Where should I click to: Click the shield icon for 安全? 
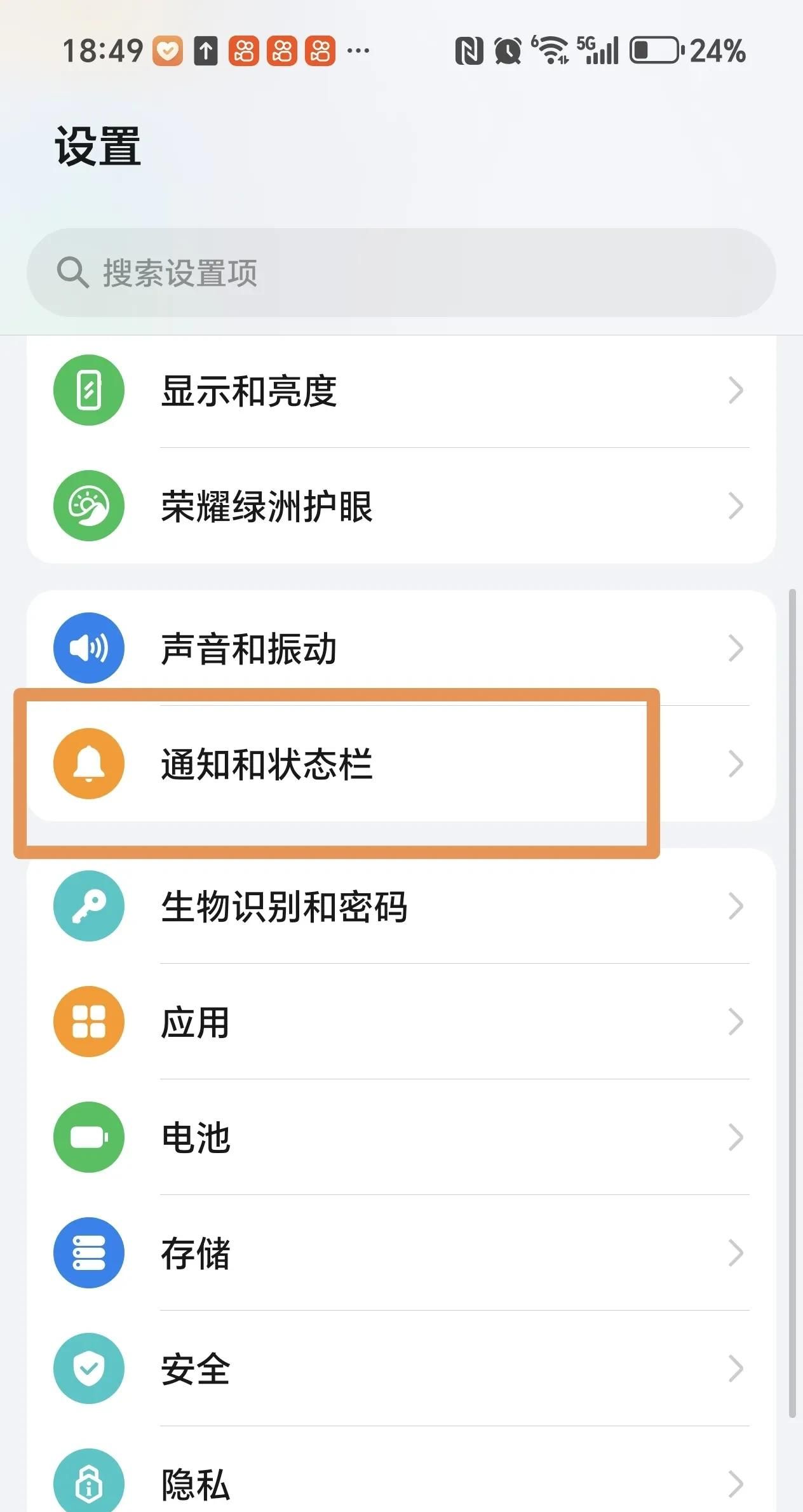point(89,1369)
